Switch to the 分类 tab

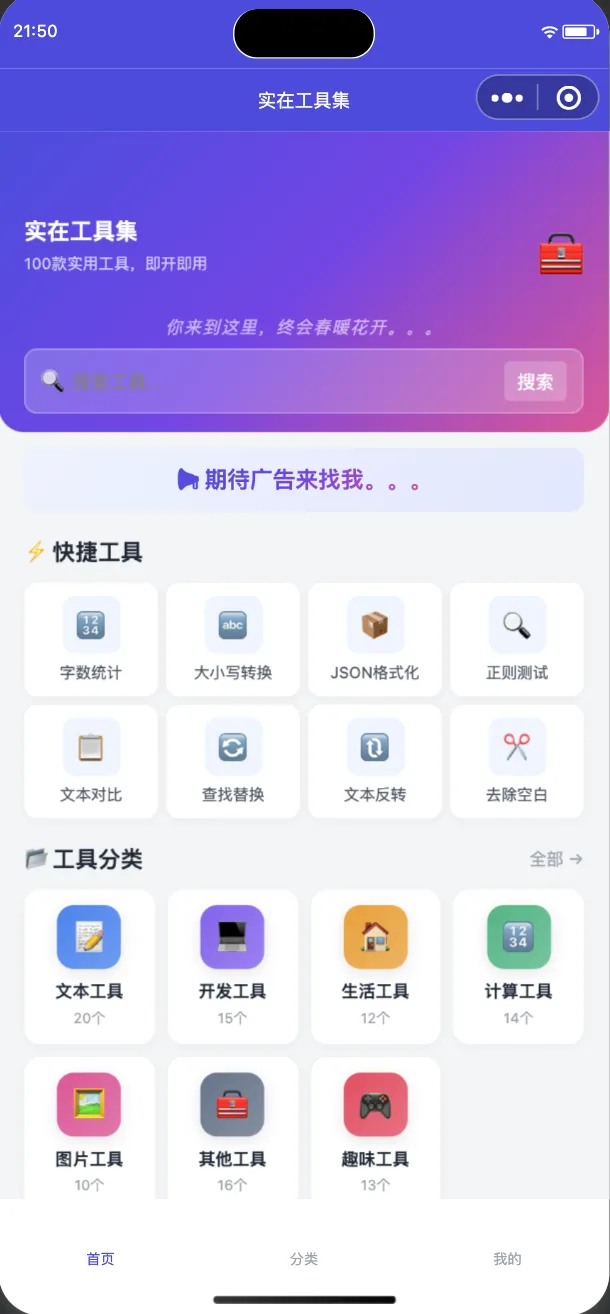304,1259
